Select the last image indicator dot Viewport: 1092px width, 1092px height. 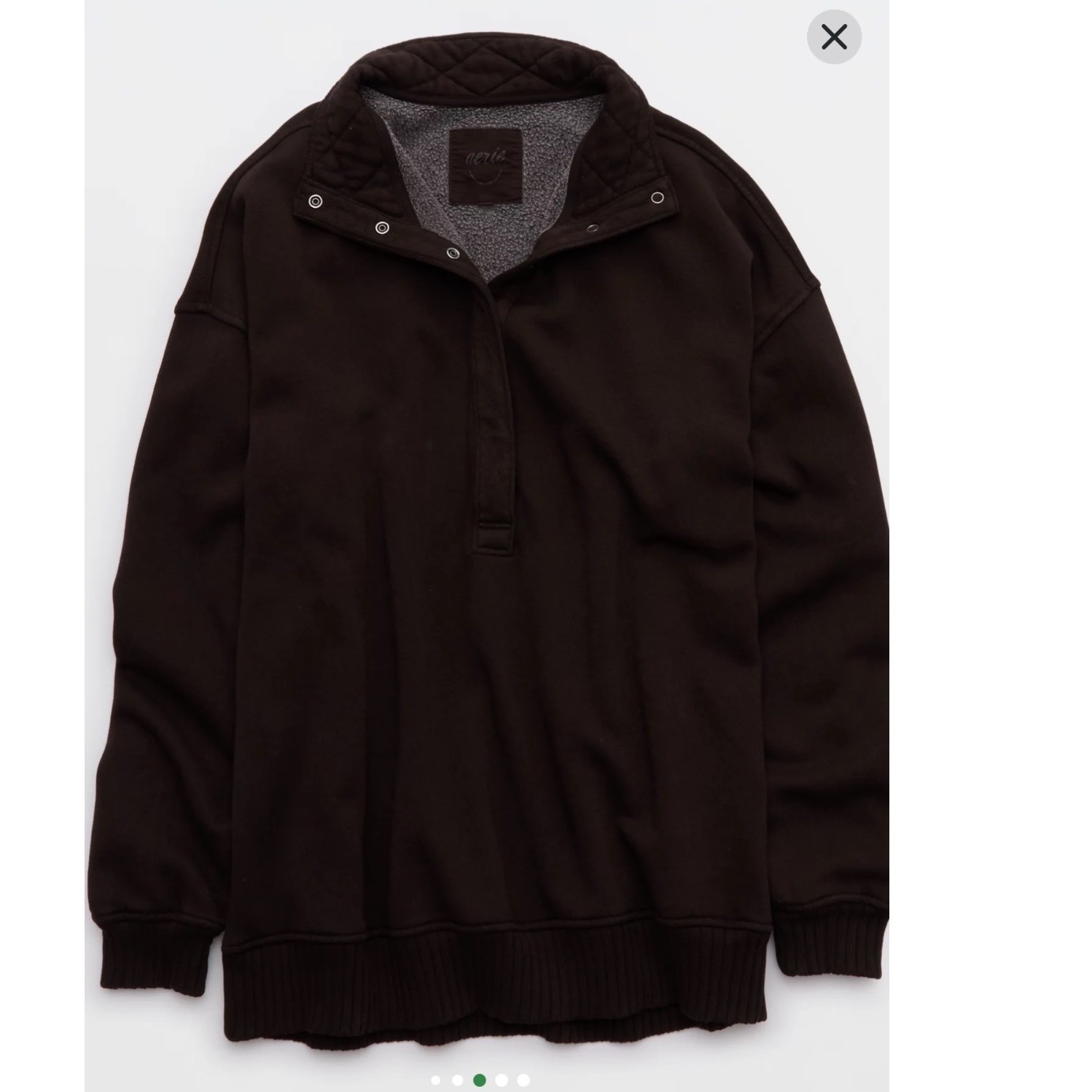[523, 1080]
